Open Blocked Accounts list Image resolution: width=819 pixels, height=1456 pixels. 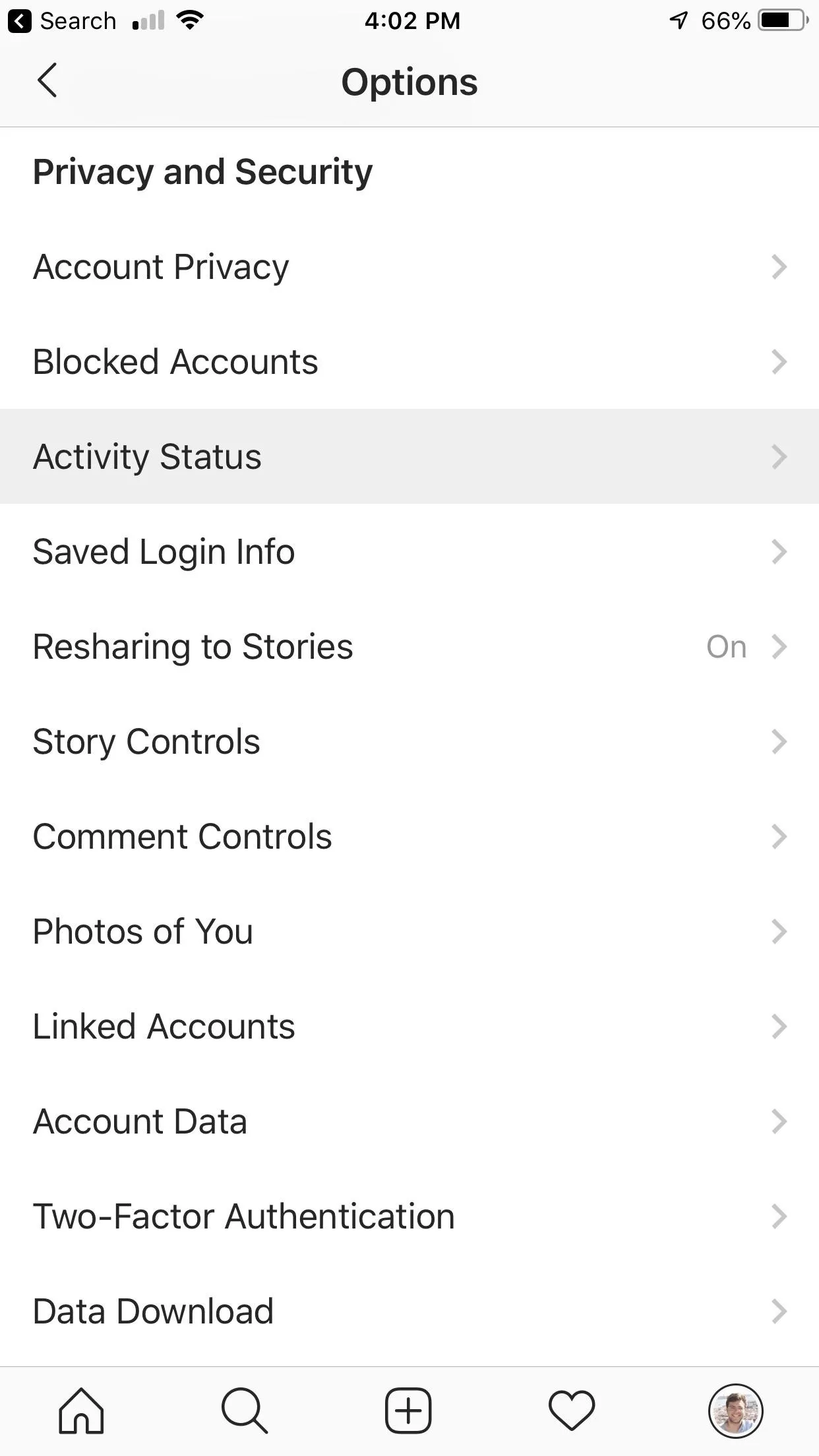coord(409,362)
